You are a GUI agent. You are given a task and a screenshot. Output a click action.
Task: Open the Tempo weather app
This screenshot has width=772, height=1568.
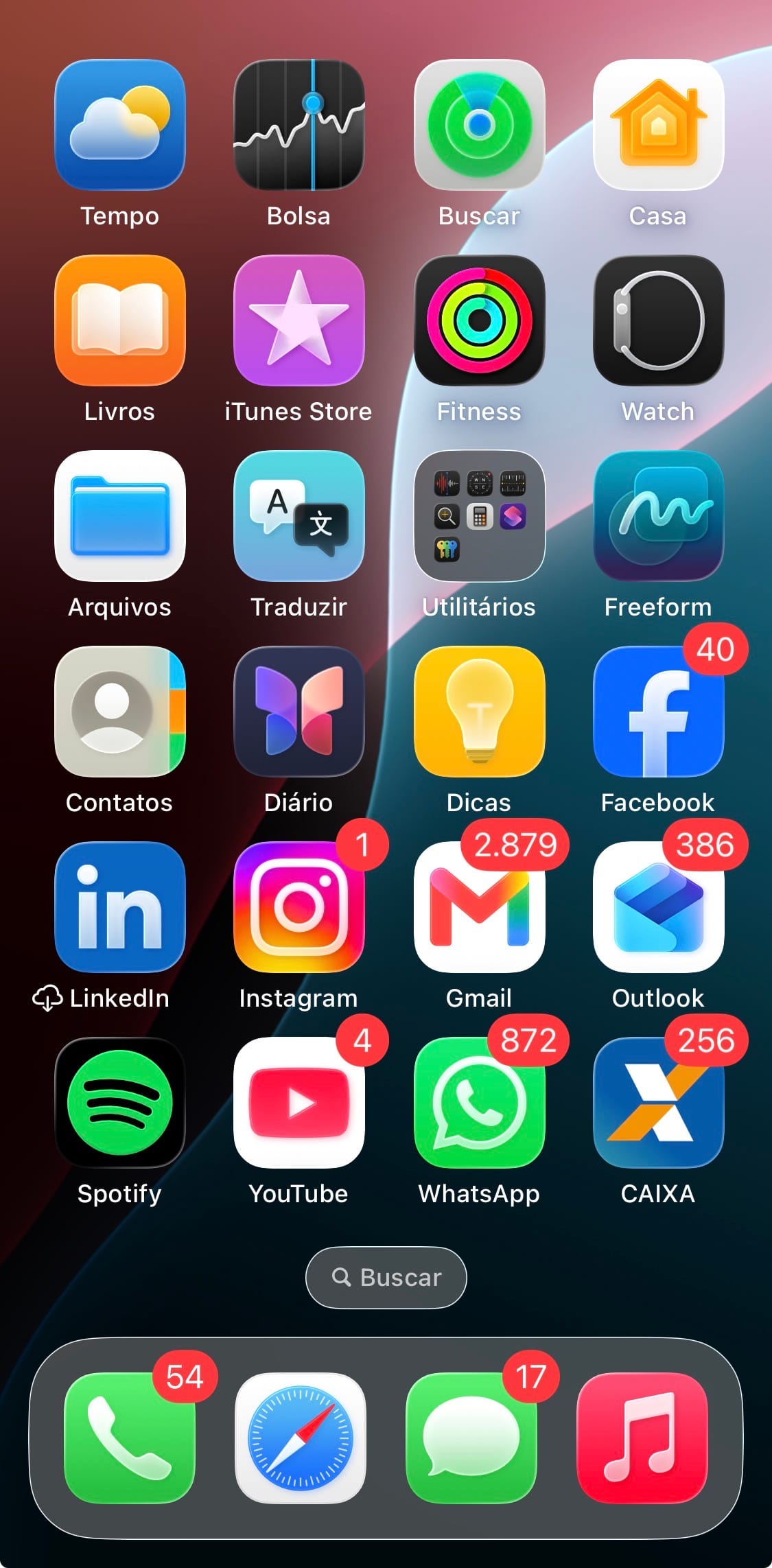[x=119, y=125]
